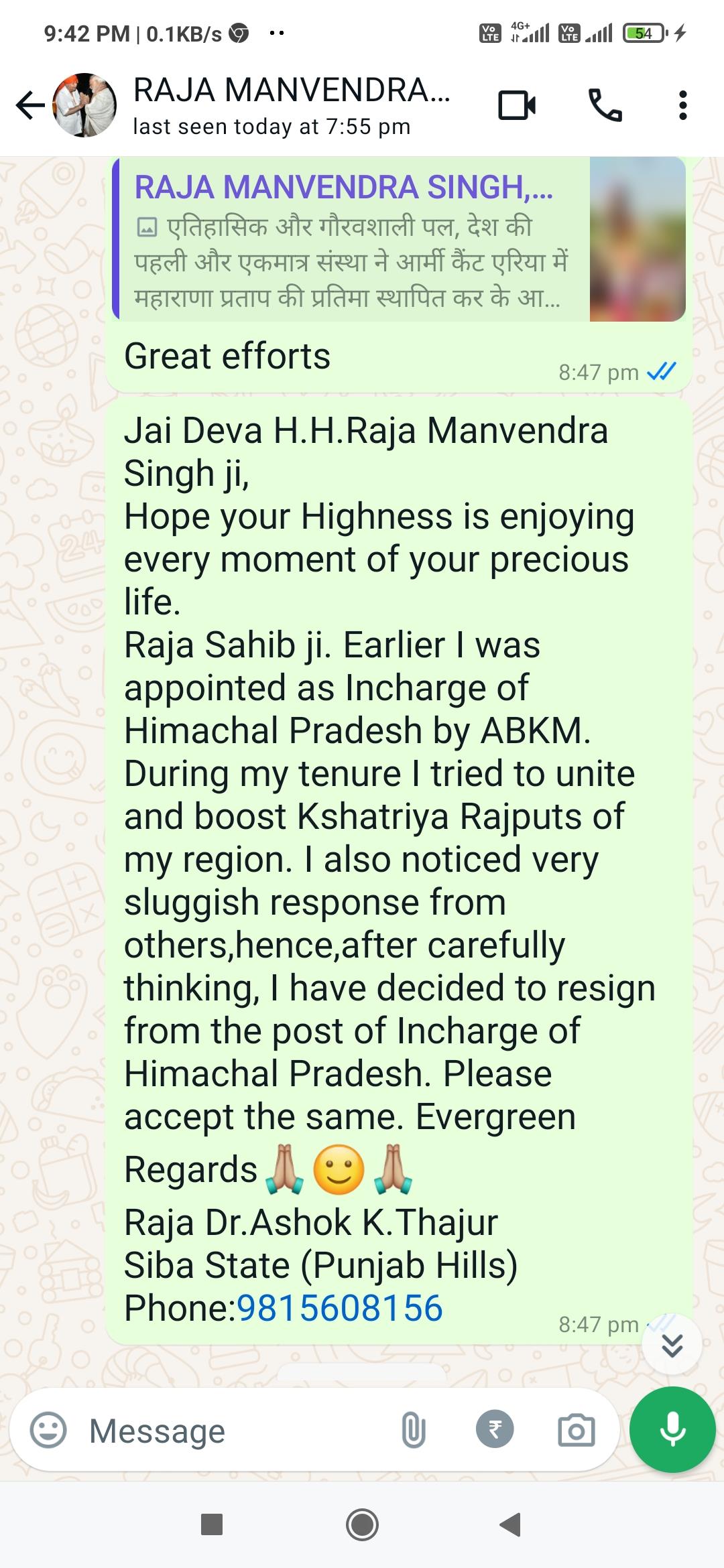Tap the phone number 9815608156
The image size is (724, 1568).
[x=339, y=1307]
